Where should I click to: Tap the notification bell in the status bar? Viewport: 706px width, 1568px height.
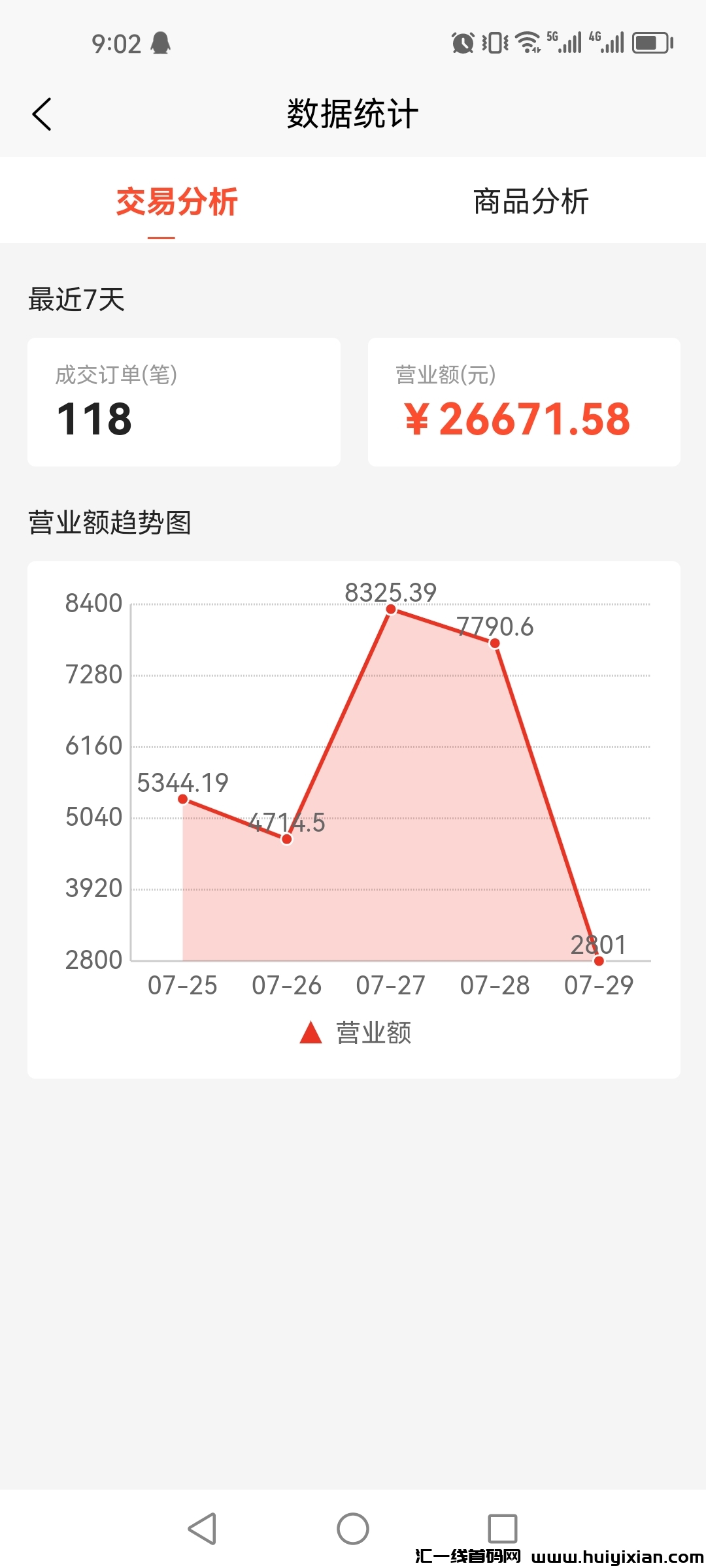click(x=159, y=42)
